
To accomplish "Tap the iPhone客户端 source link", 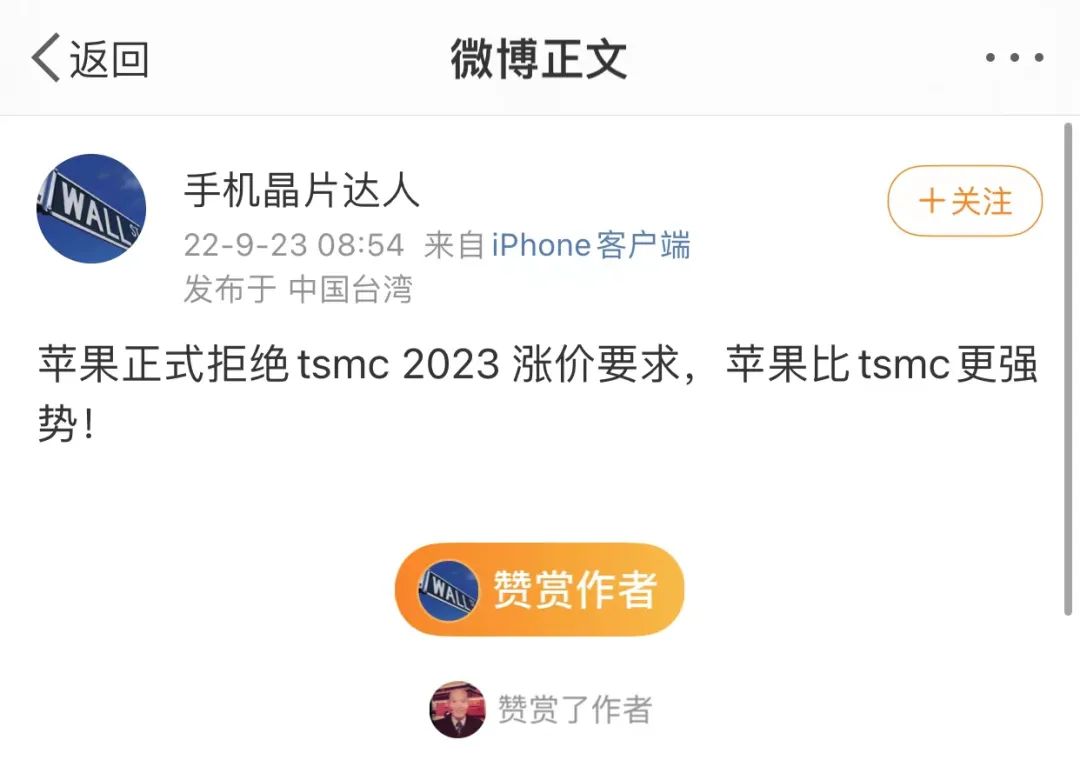I will click(x=591, y=245).
